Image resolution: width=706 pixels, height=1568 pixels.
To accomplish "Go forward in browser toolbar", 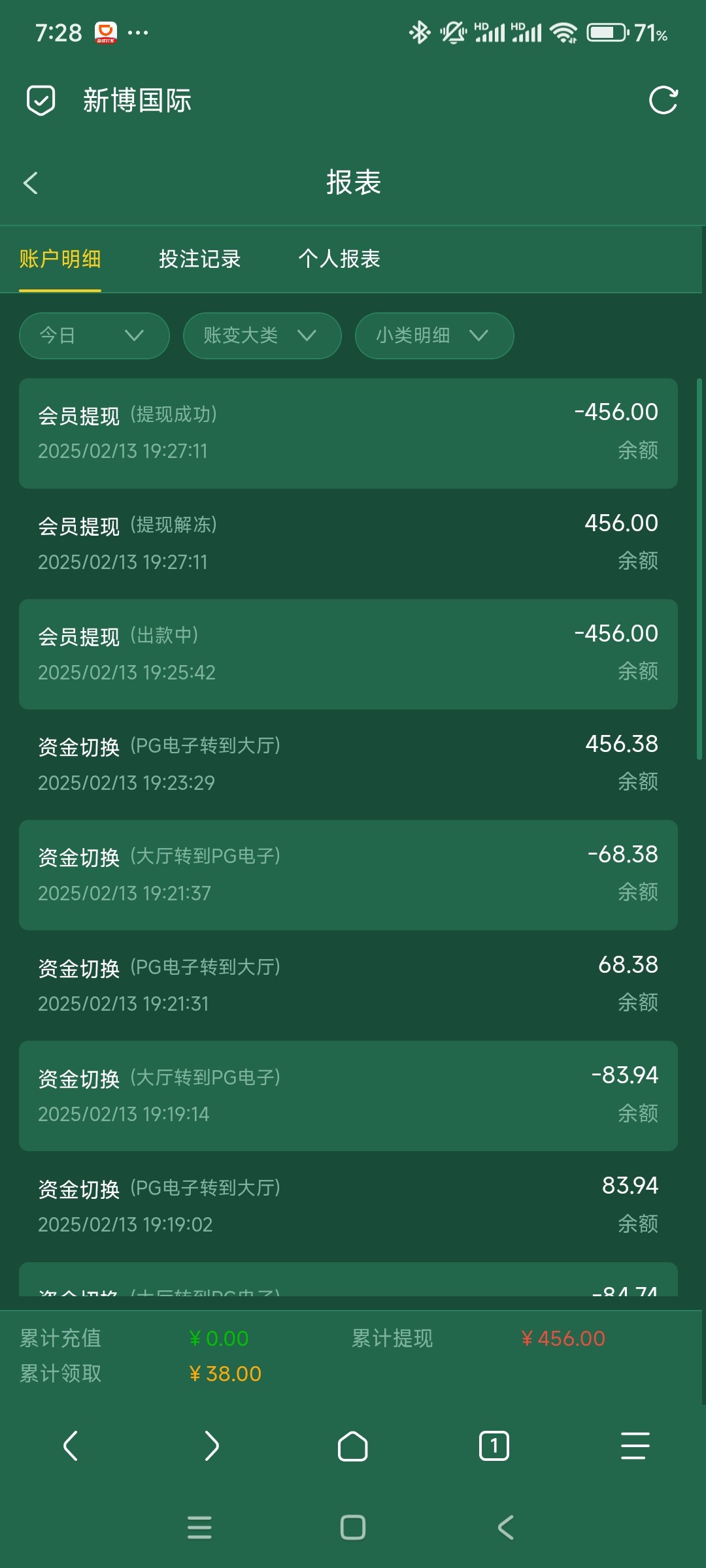I will 212,1446.
